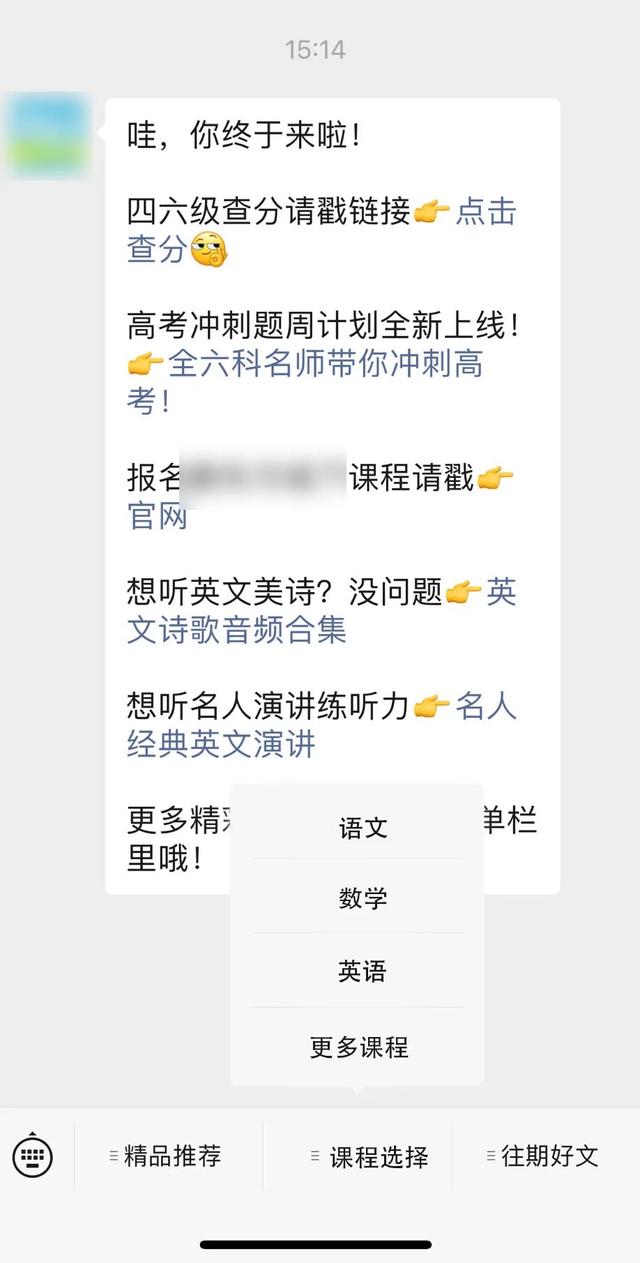Image resolution: width=640 pixels, height=1263 pixels.
Task: Open the 往期好文 menu
Action: point(543,1156)
